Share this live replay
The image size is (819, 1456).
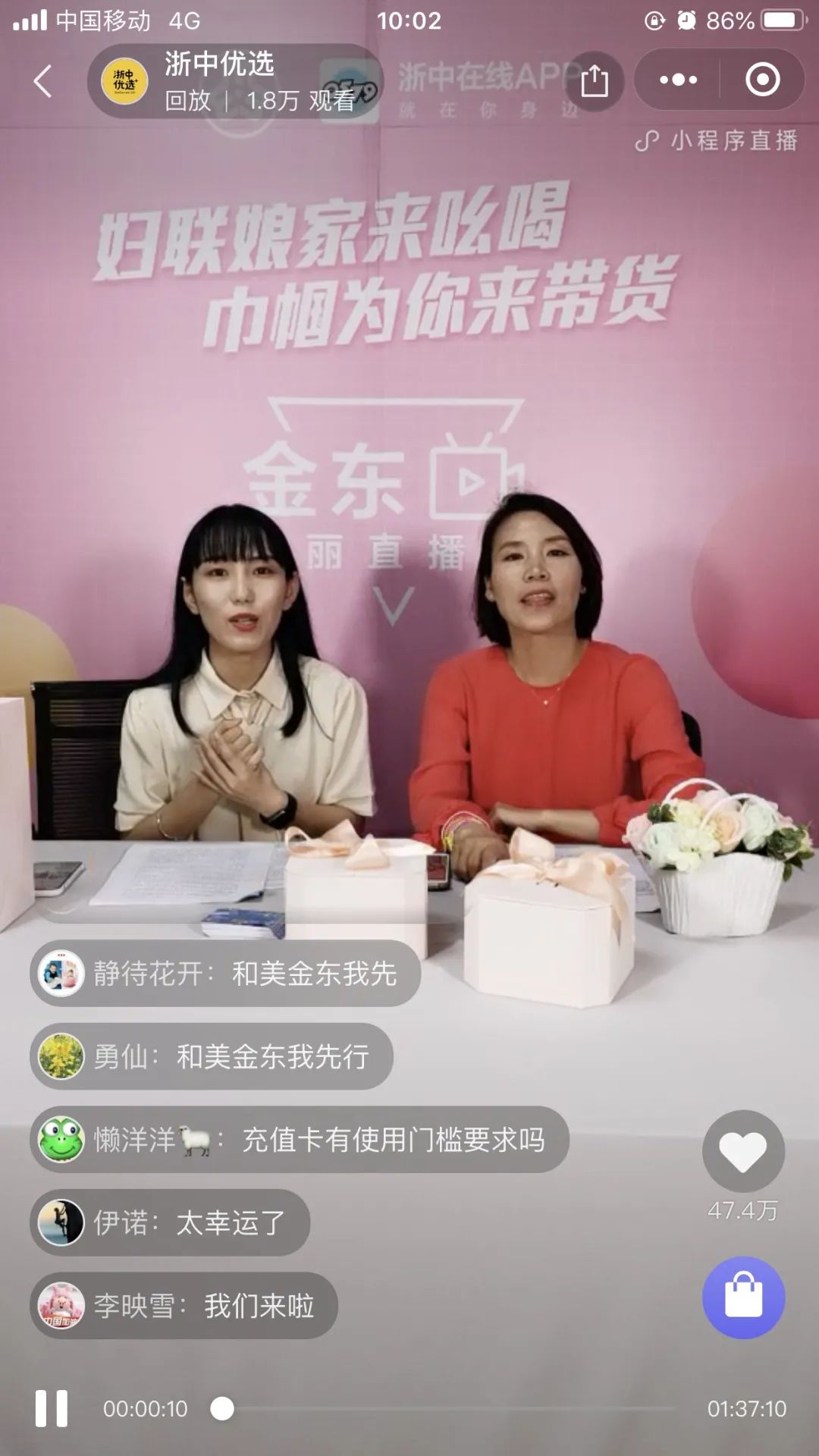(594, 80)
